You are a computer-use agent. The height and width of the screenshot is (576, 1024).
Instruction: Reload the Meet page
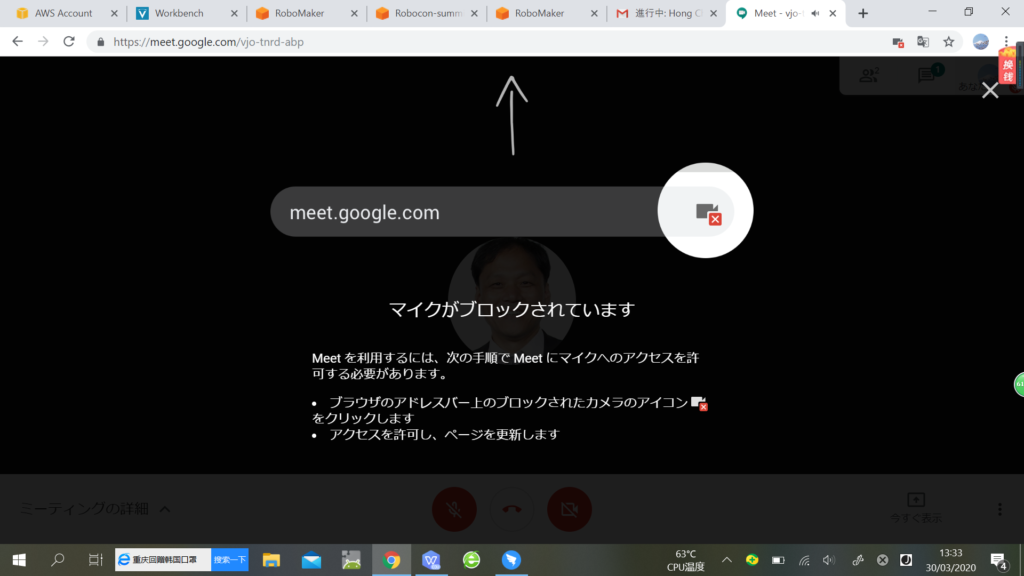[x=69, y=42]
